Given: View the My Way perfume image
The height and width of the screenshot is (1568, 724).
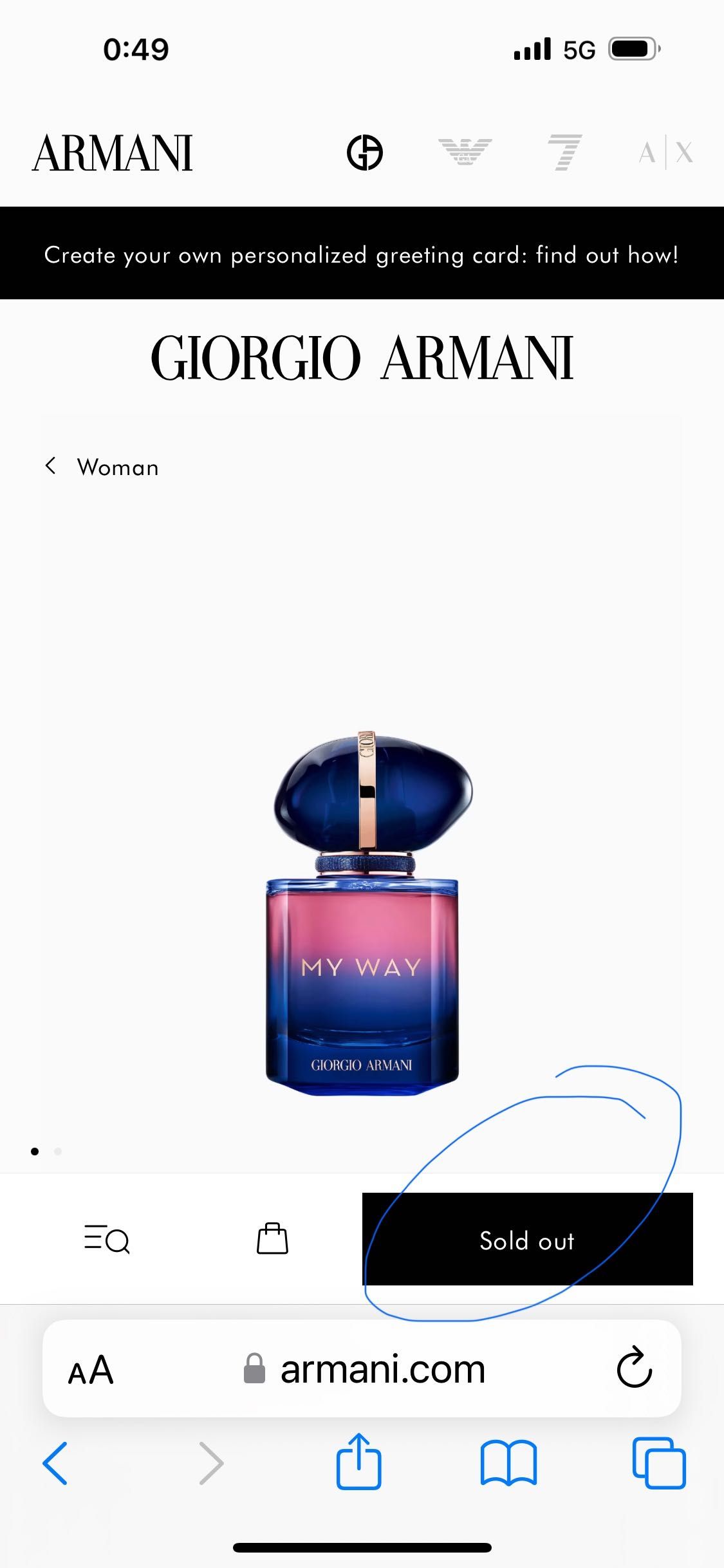Looking at the screenshot, I should pos(362,914).
